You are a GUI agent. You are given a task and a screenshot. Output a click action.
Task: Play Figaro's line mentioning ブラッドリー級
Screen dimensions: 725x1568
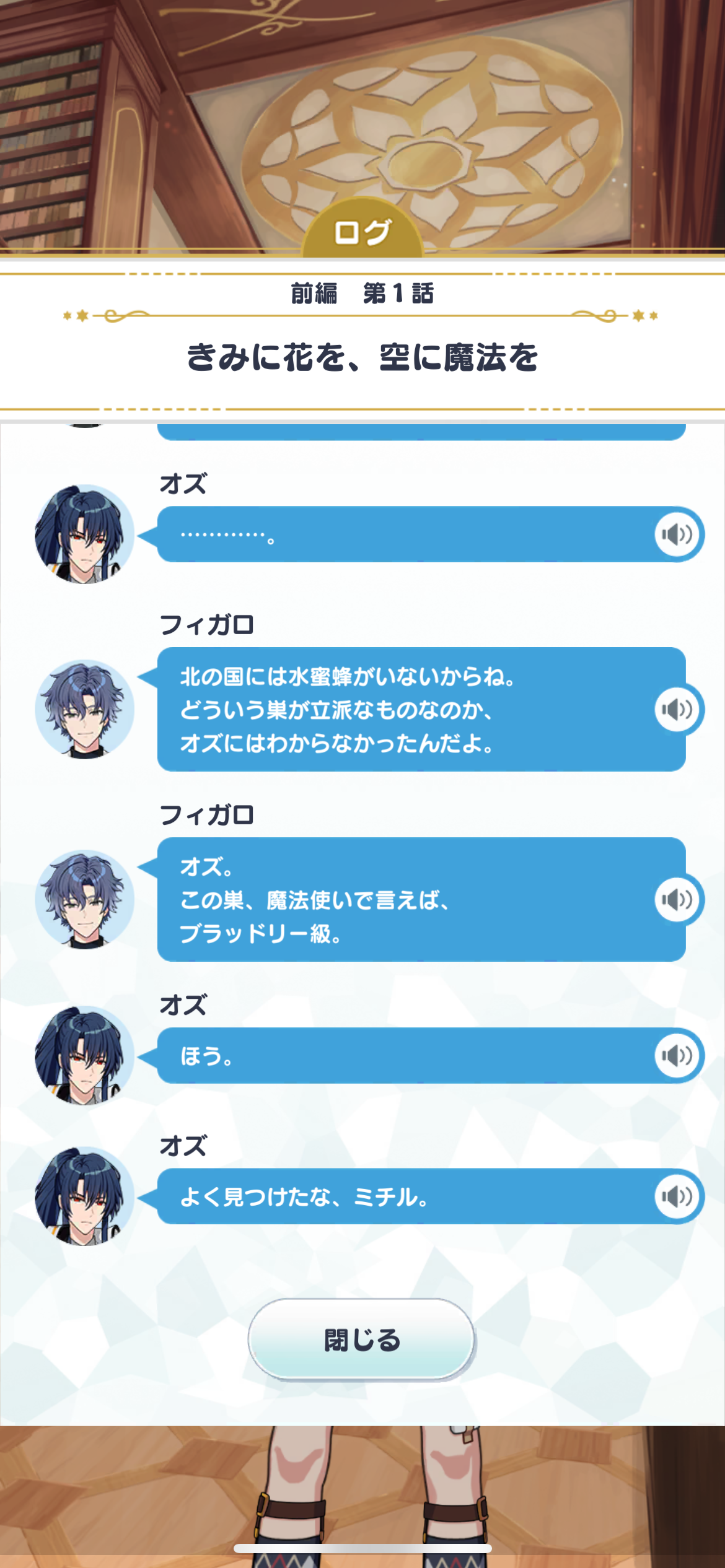click(x=677, y=899)
